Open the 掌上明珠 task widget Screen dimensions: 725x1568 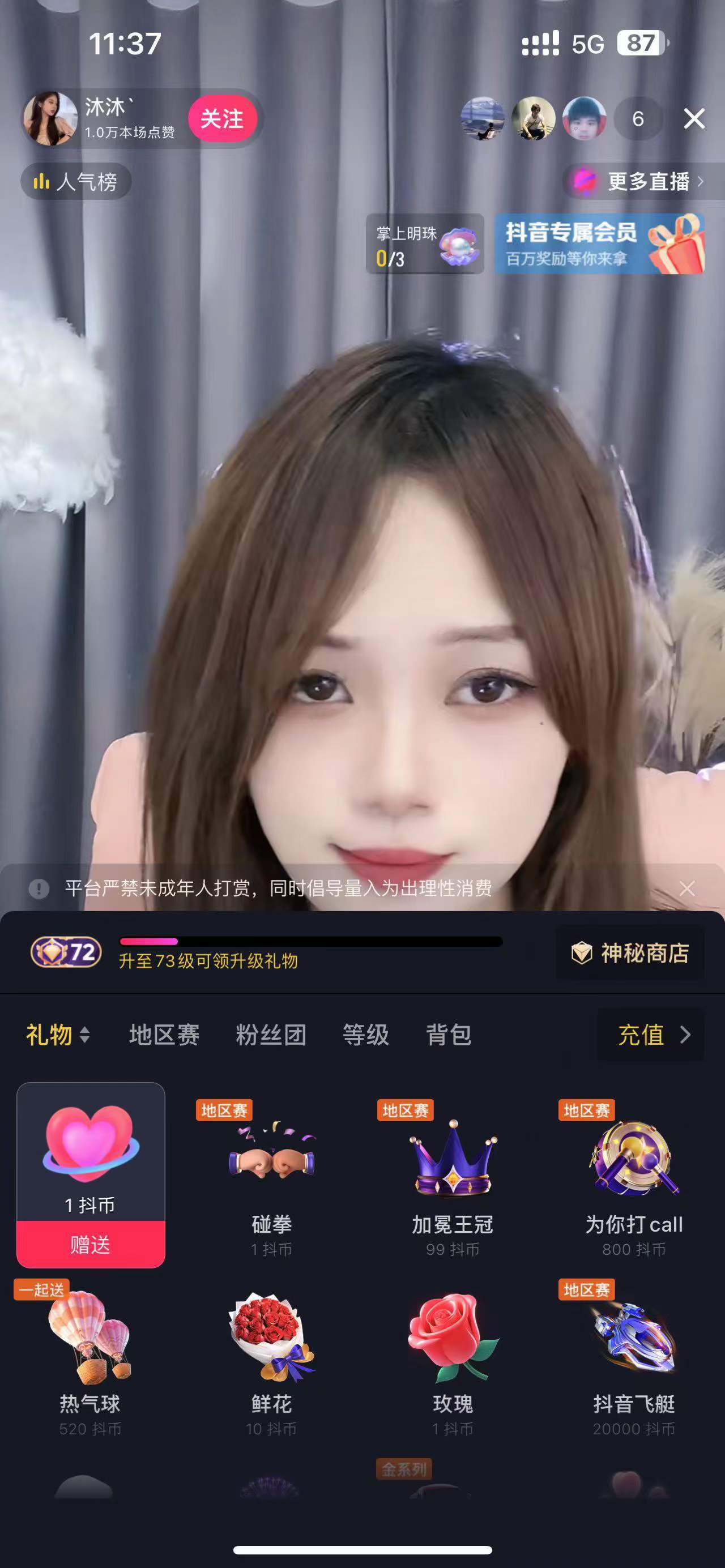[425, 244]
